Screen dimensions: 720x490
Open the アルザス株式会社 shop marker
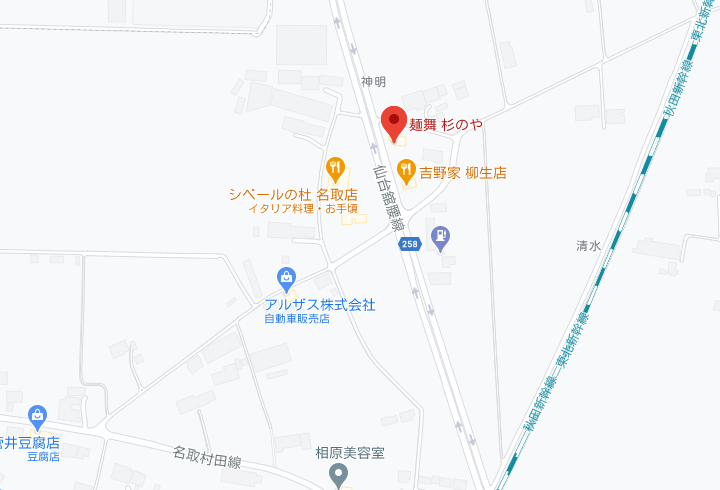tap(287, 278)
